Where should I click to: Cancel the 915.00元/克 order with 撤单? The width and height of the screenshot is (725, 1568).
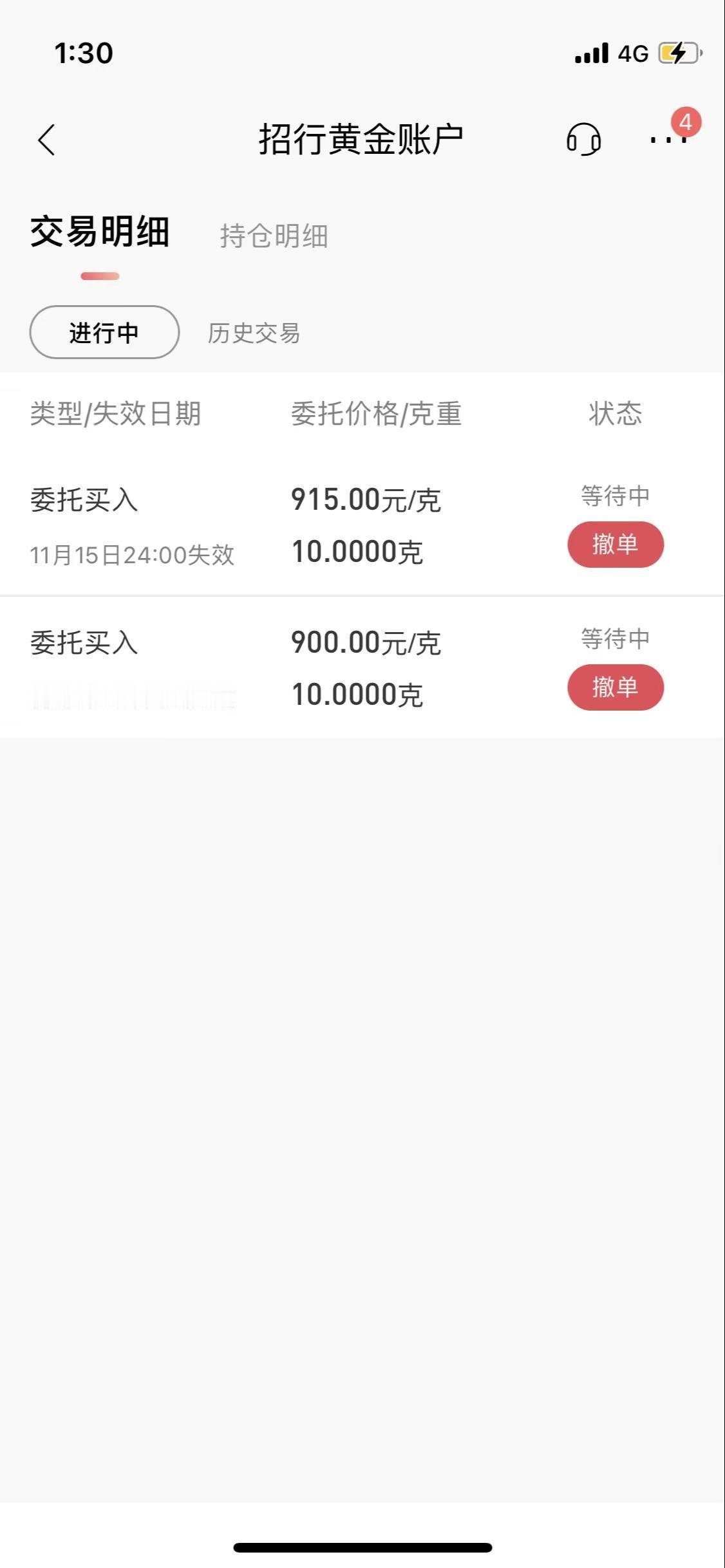616,545
